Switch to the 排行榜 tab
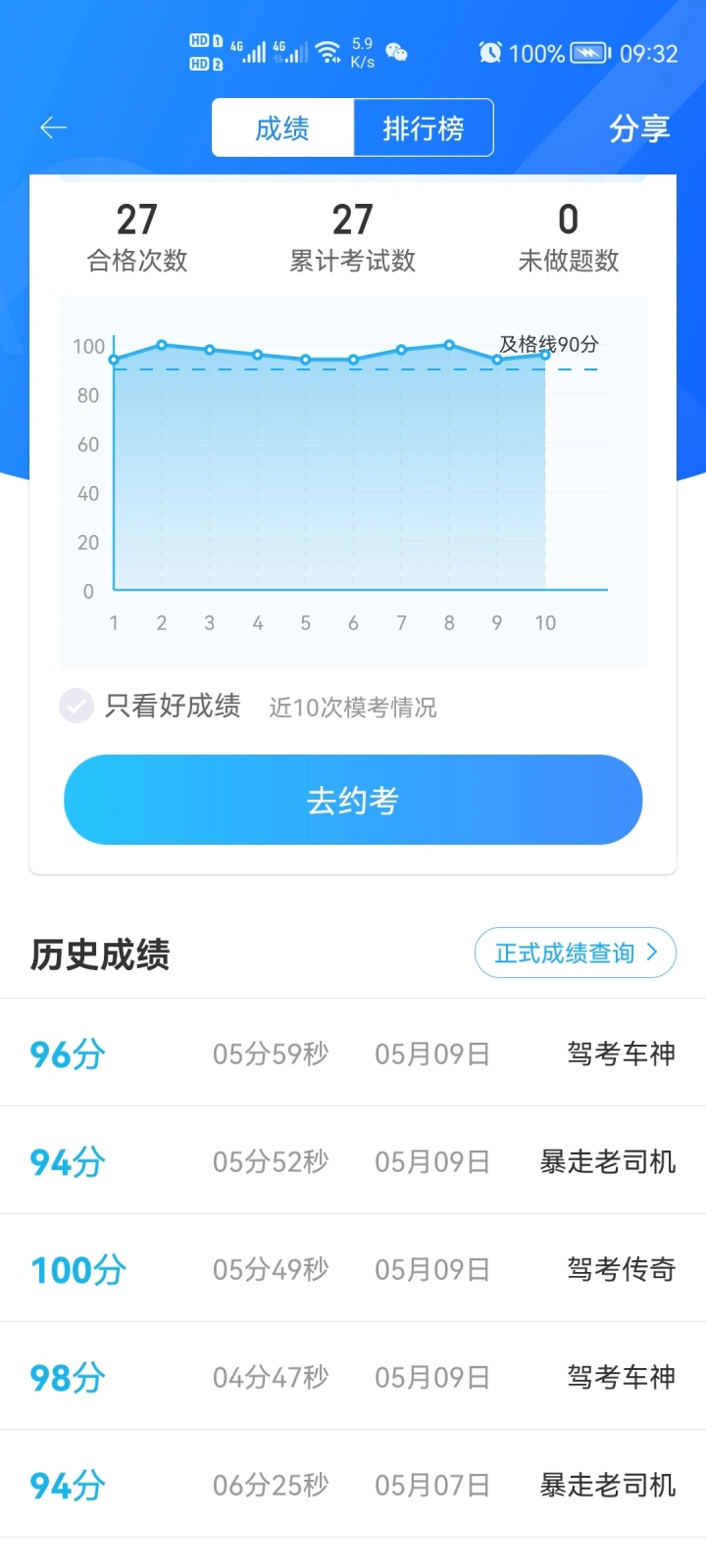The width and height of the screenshot is (706, 1568). (424, 127)
